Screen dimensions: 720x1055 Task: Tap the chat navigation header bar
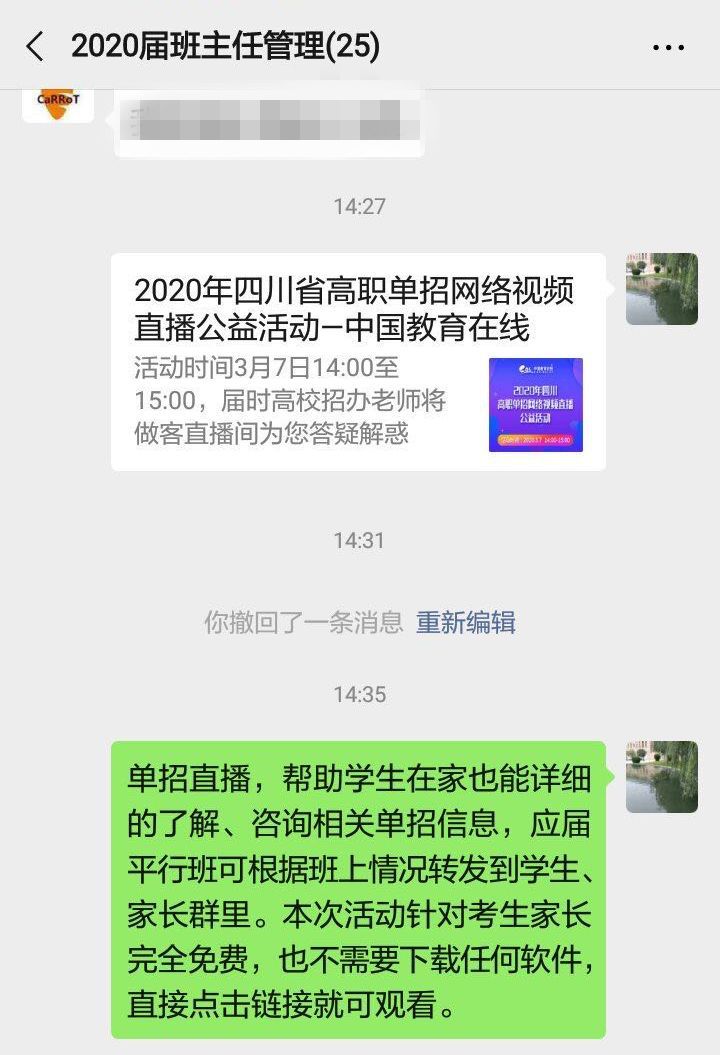[360, 44]
